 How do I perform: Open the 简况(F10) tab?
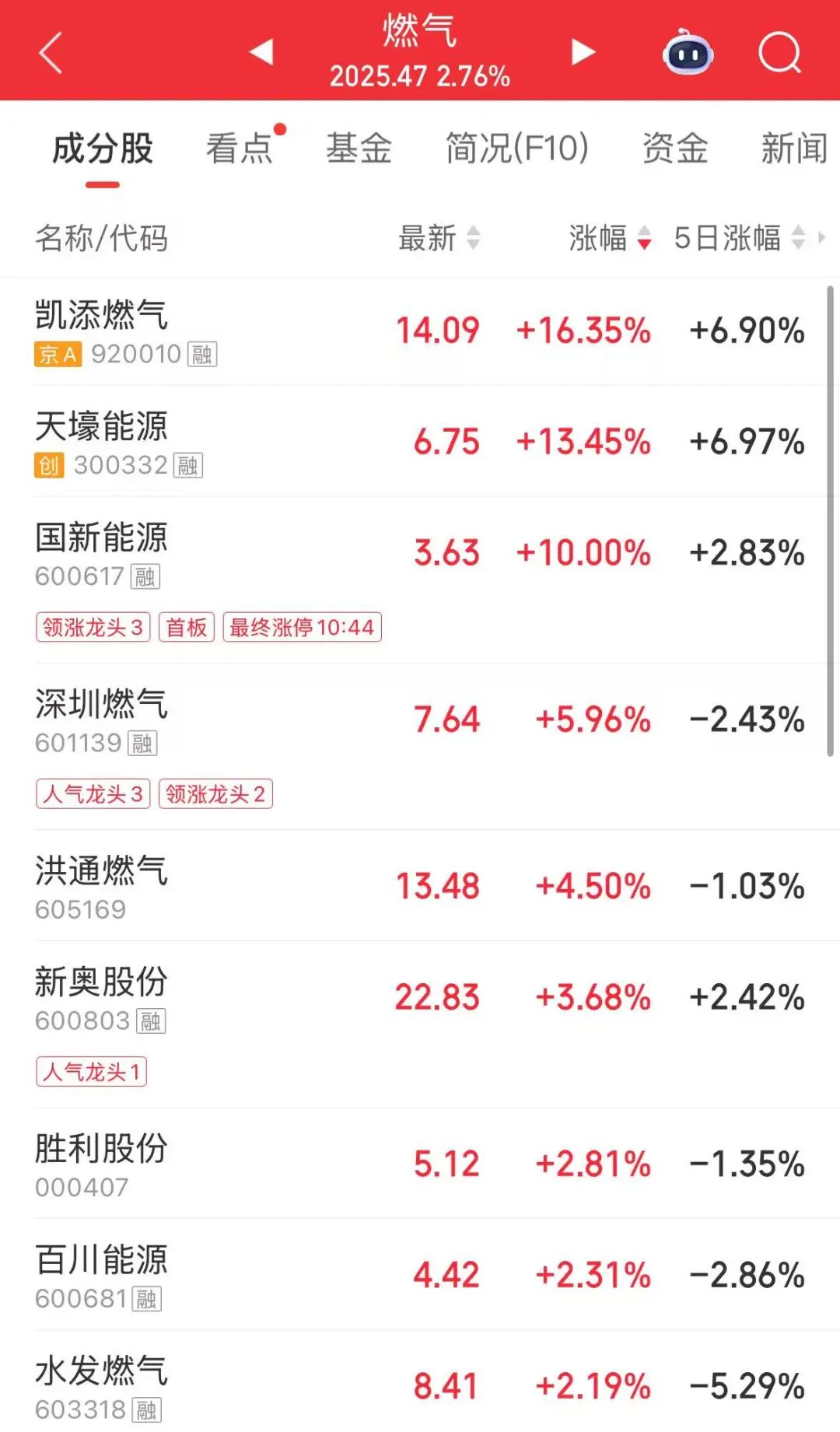(x=516, y=148)
